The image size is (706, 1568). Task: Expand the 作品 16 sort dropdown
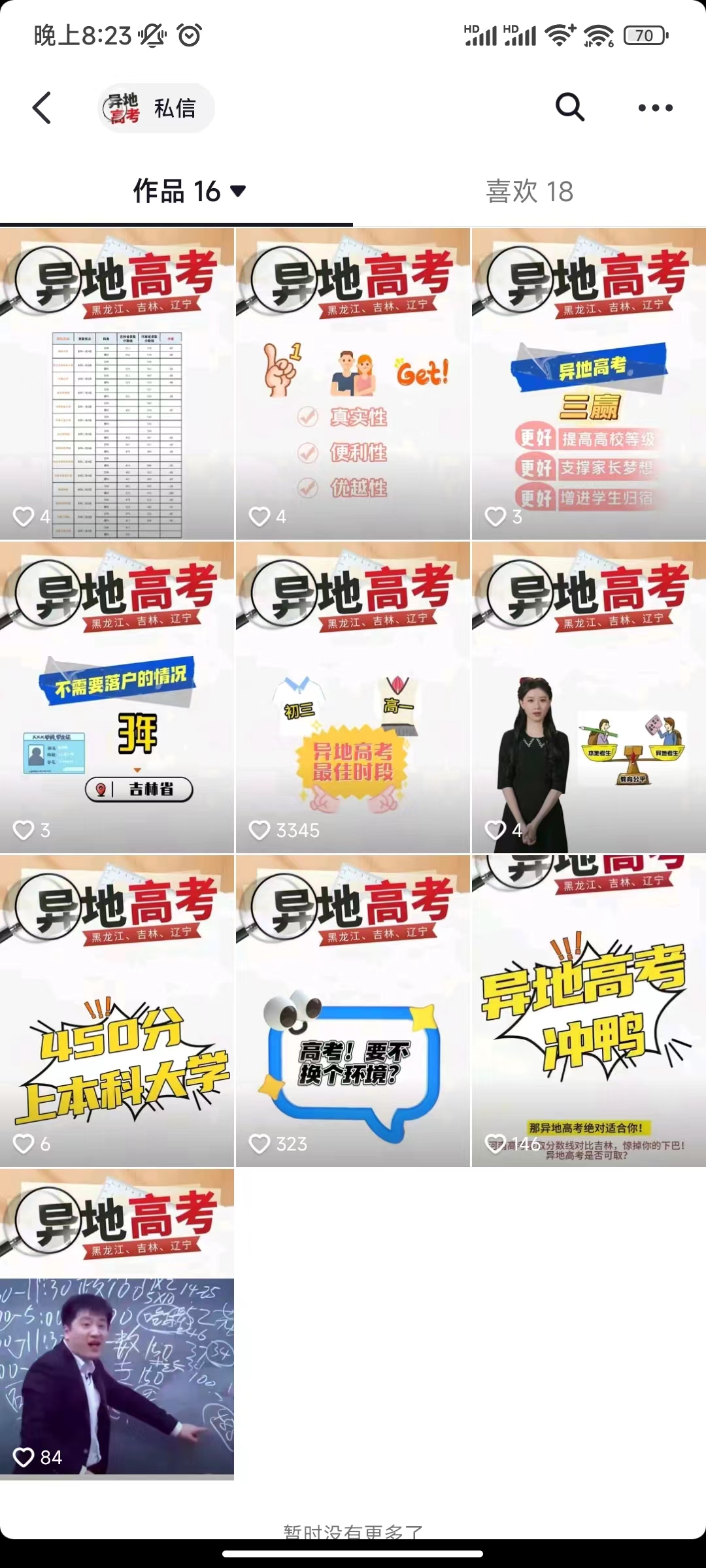pos(190,191)
